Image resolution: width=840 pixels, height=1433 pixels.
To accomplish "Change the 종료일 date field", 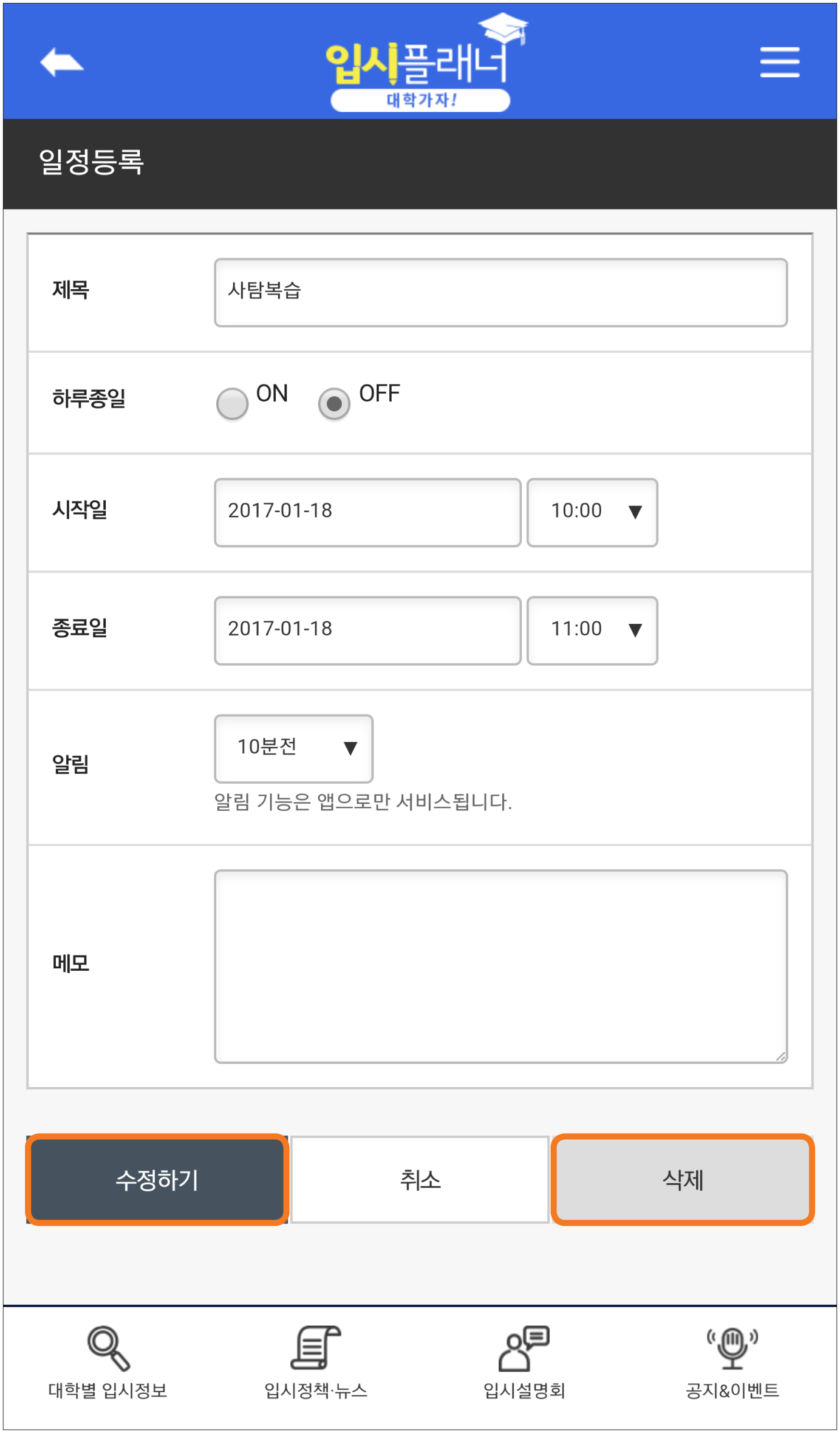I will (x=368, y=630).
